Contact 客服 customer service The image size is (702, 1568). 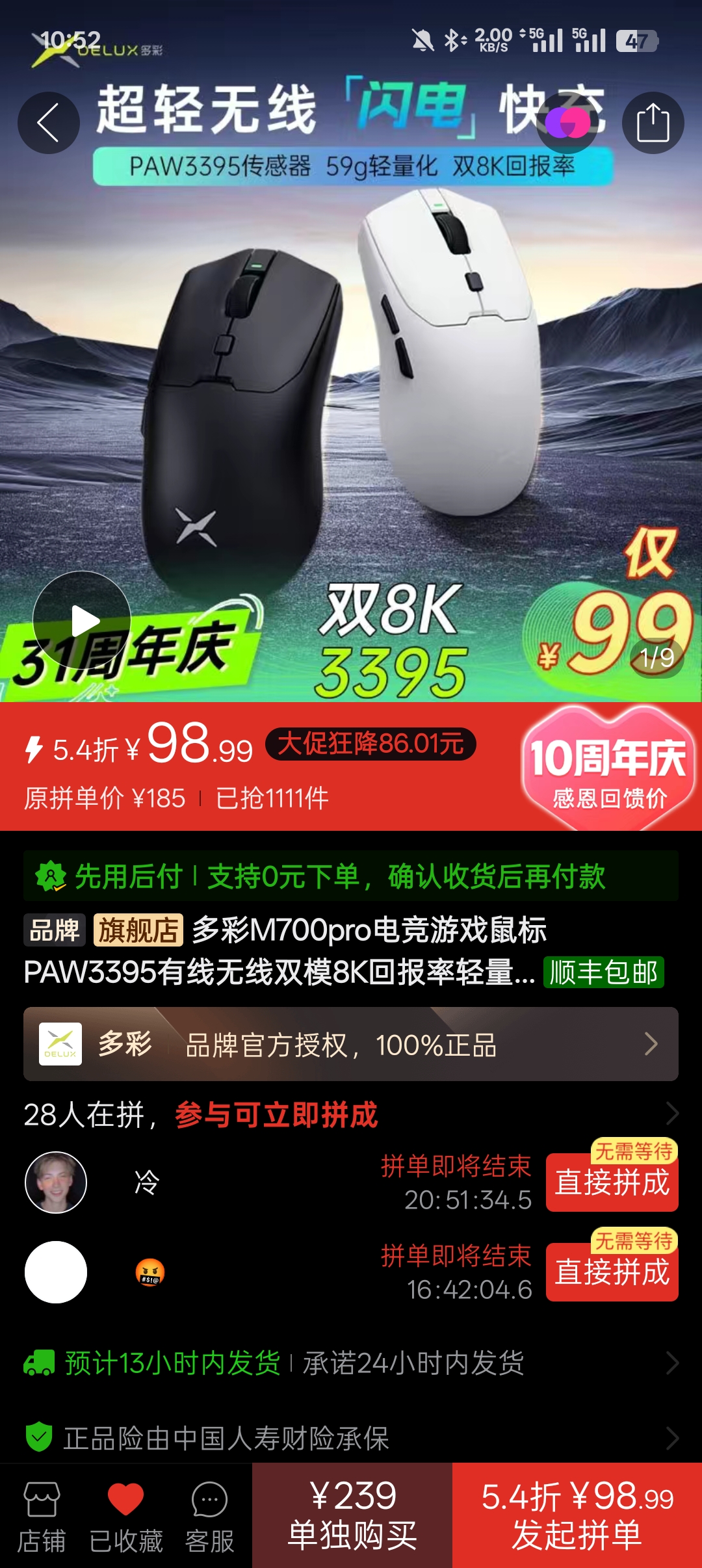pos(209,1517)
